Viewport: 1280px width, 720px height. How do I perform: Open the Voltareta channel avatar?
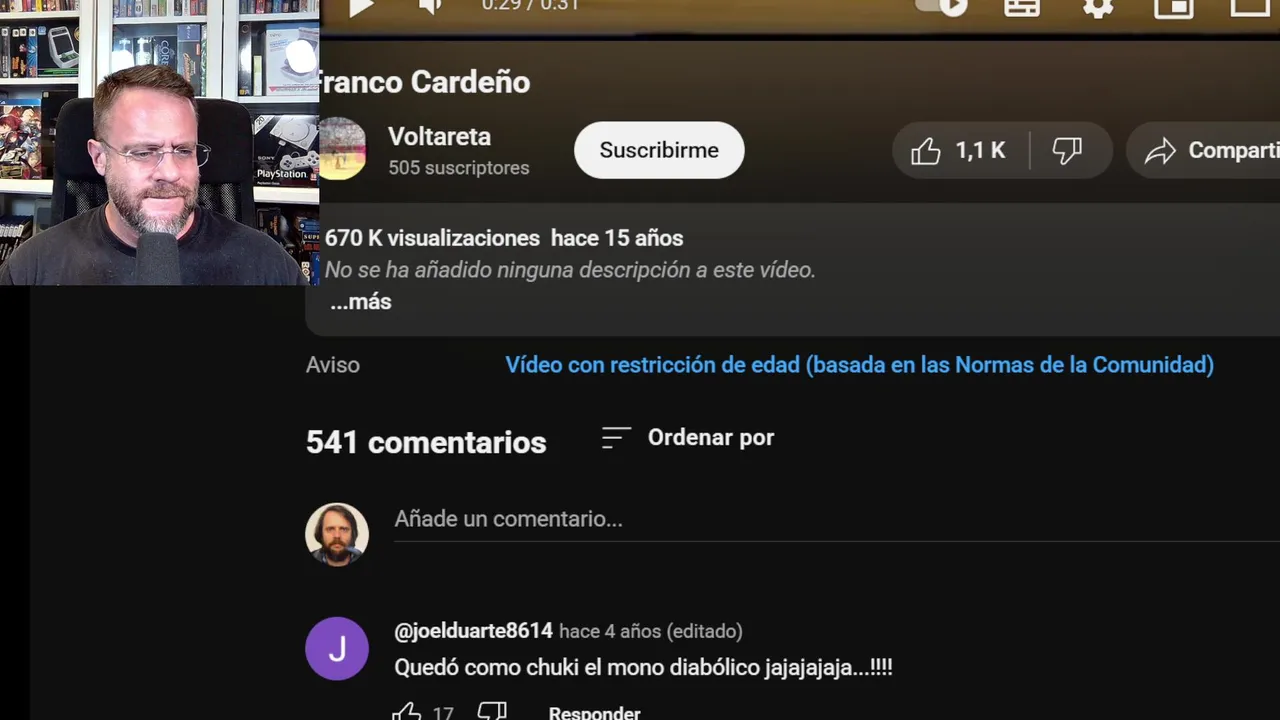342,149
